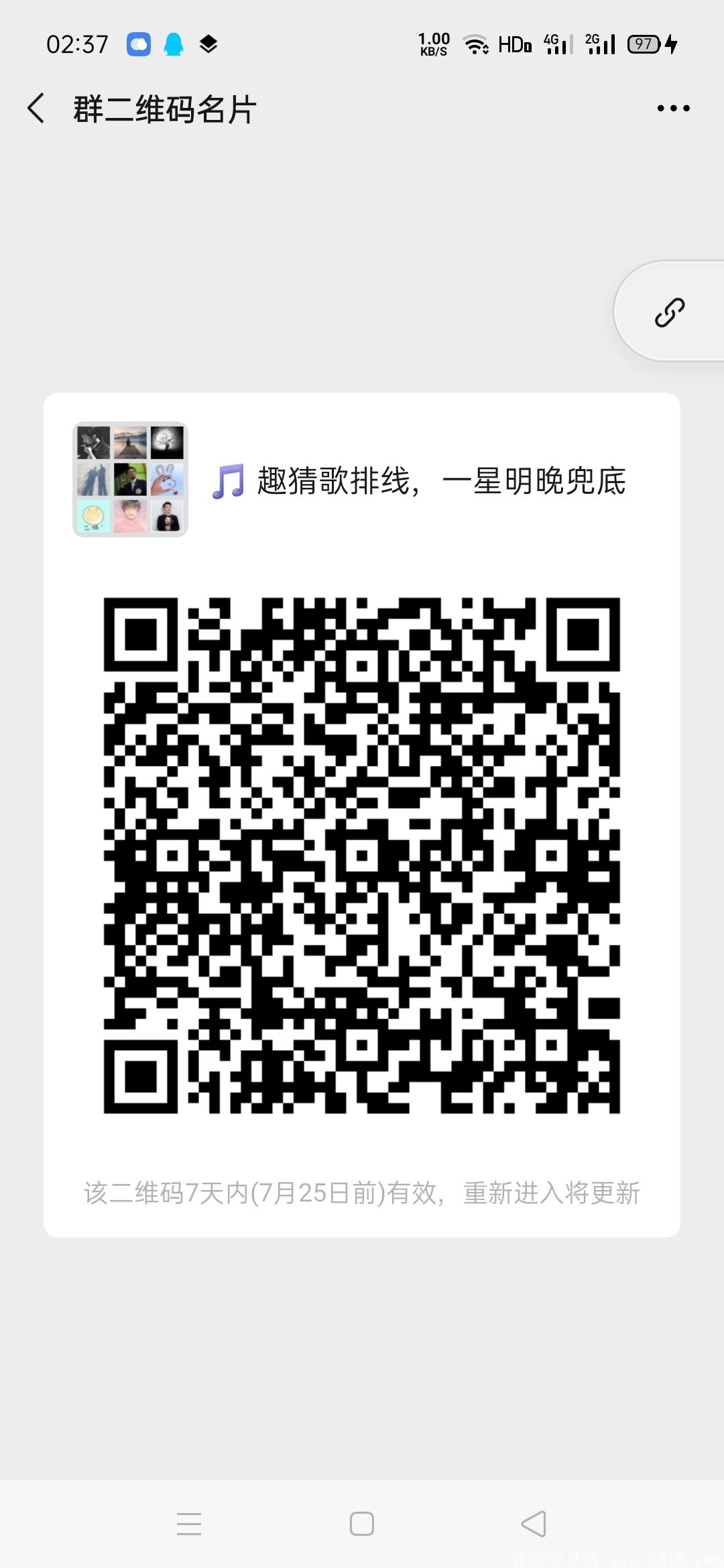
Task: Tap the group QR code image
Action: pos(362,854)
